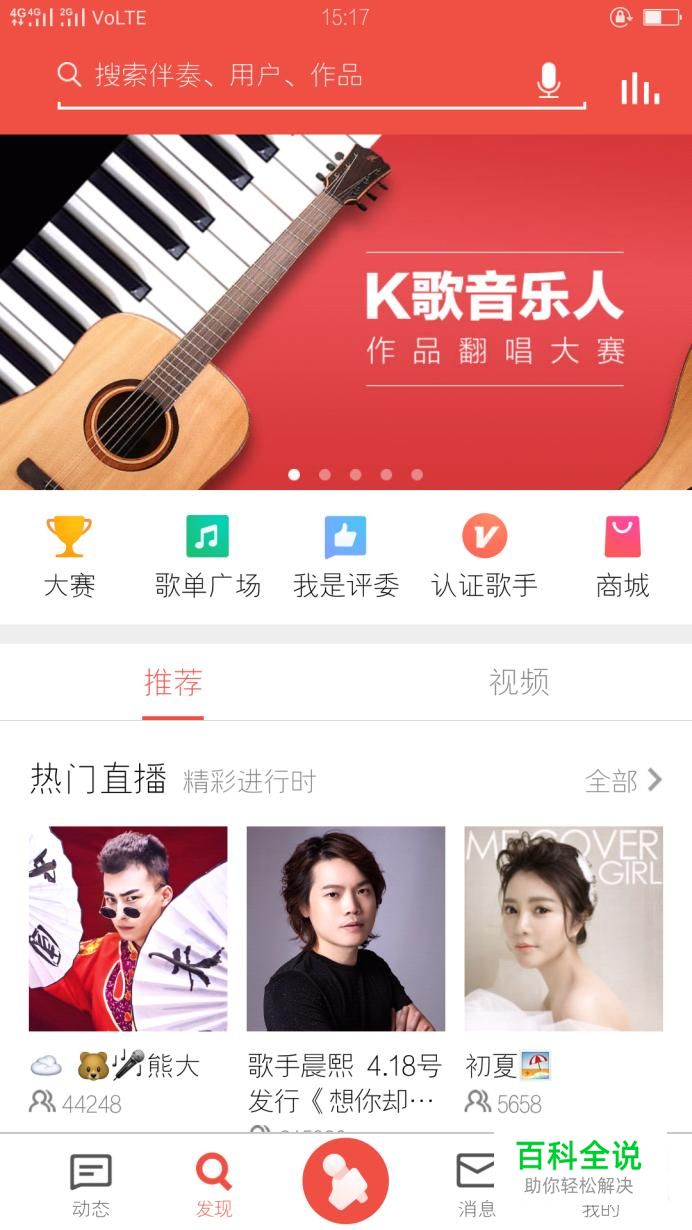The image size is (692, 1230).
Task: Select the 发现 bottom tab
Action: (214, 1184)
